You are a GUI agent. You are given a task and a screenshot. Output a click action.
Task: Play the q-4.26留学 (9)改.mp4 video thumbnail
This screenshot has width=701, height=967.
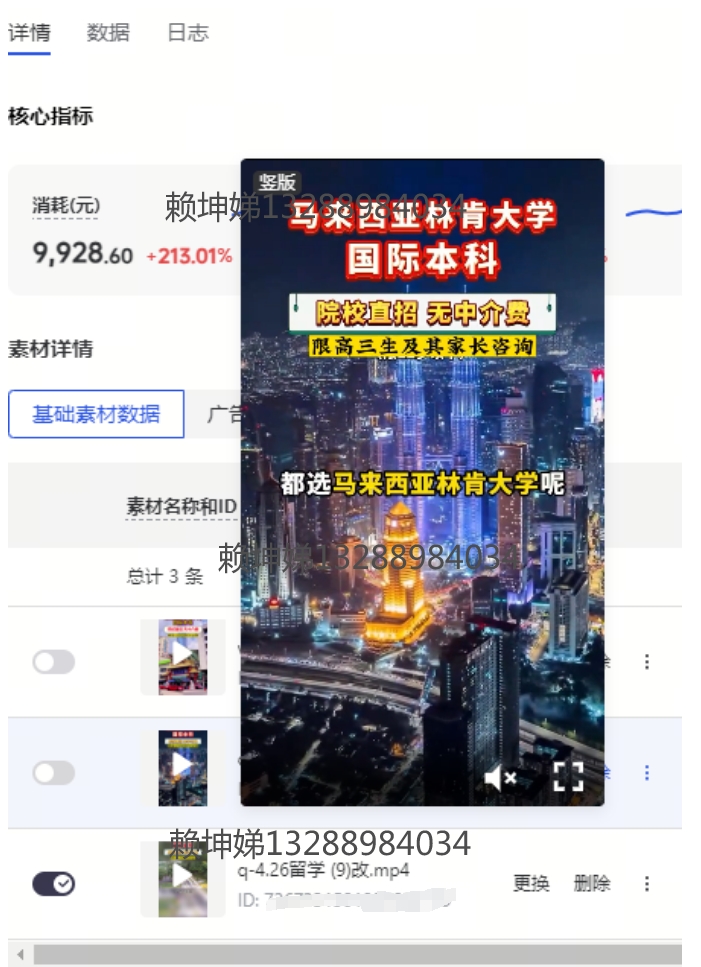(x=182, y=877)
